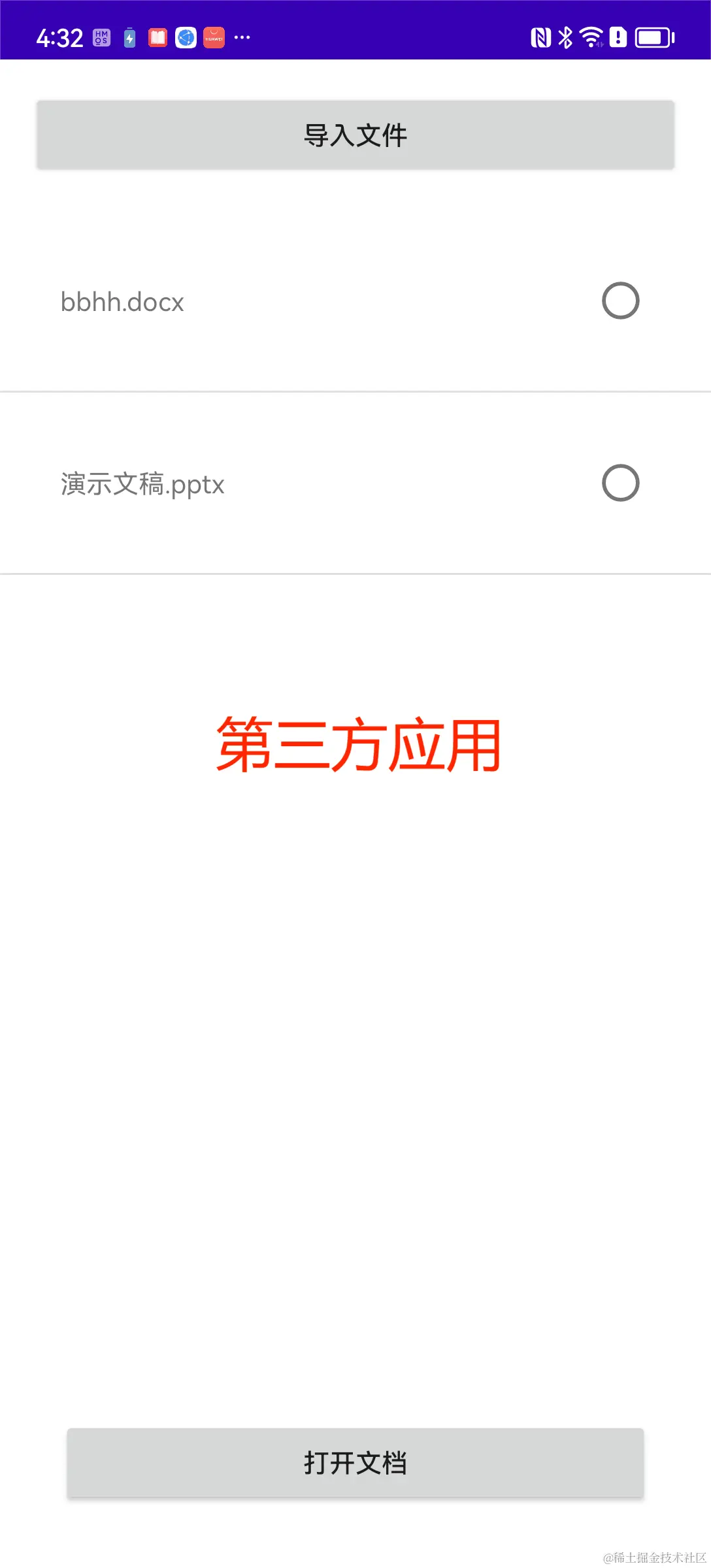Image resolution: width=711 pixels, height=1568 pixels.
Task: Tap the 打开文档 open document button
Action: pyautogui.click(x=355, y=1463)
